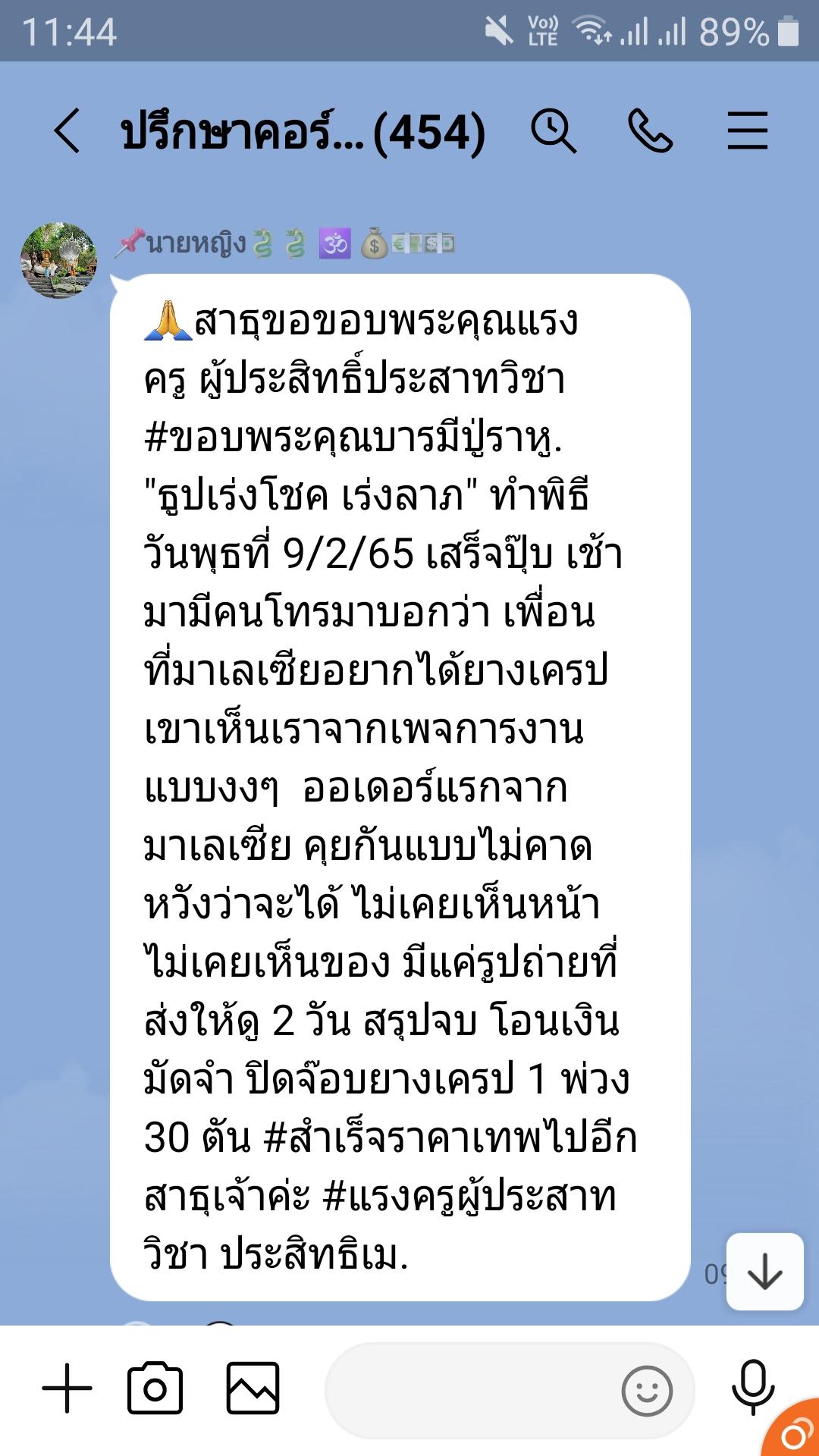Open the gallery image picker
819x1456 pixels.
[253, 1389]
